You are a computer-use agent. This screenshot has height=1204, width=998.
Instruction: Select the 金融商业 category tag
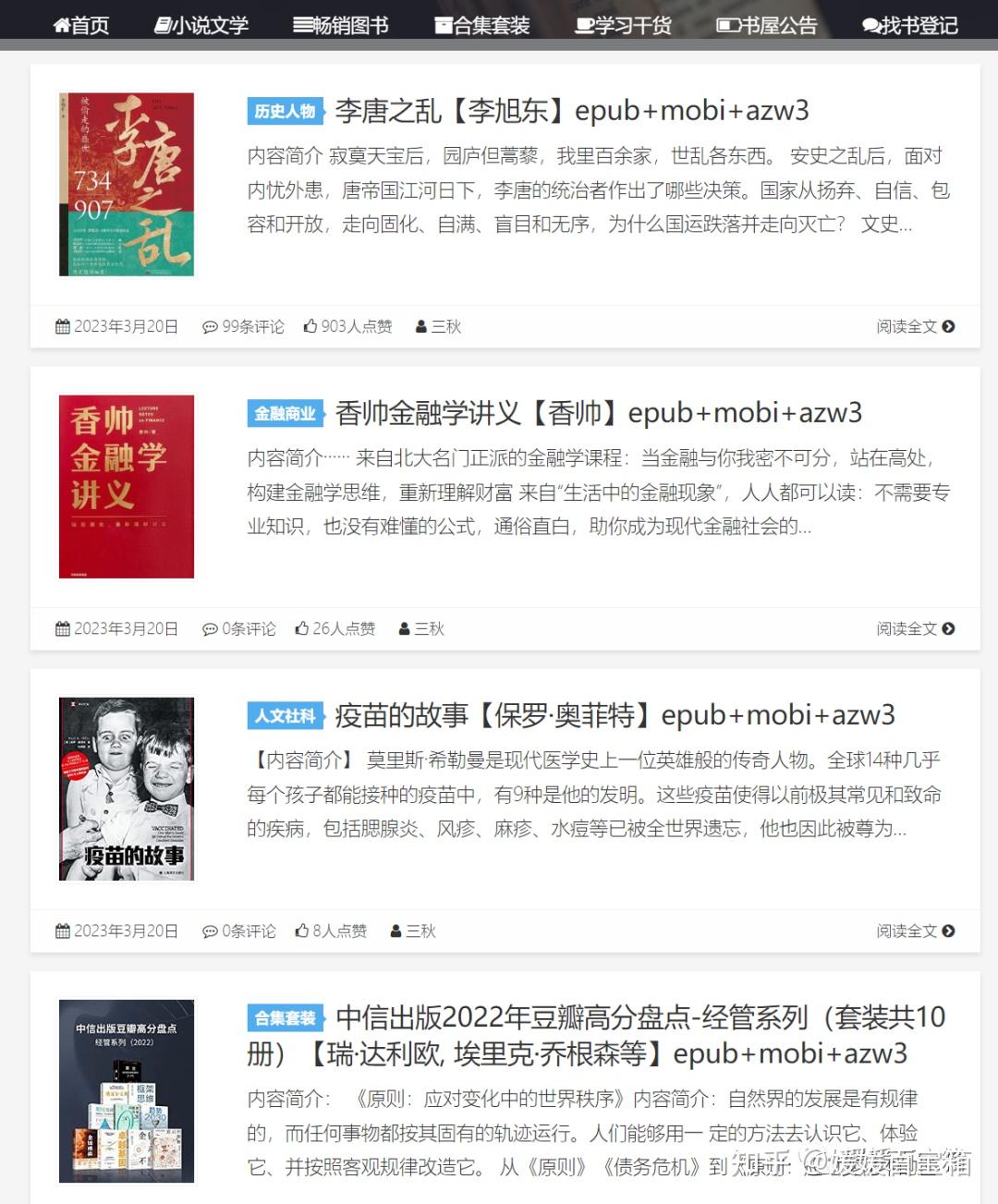click(x=286, y=414)
